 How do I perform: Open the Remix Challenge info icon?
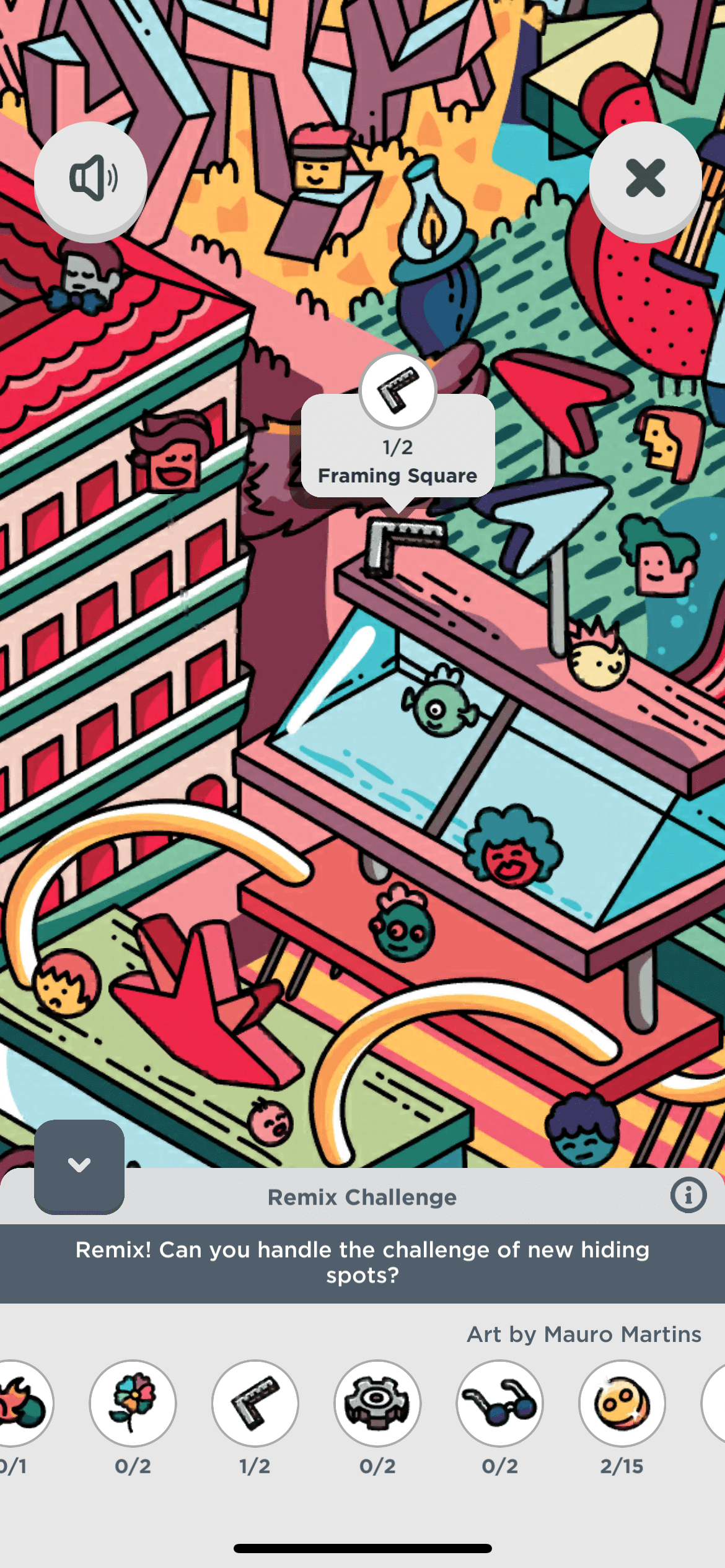point(688,1195)
